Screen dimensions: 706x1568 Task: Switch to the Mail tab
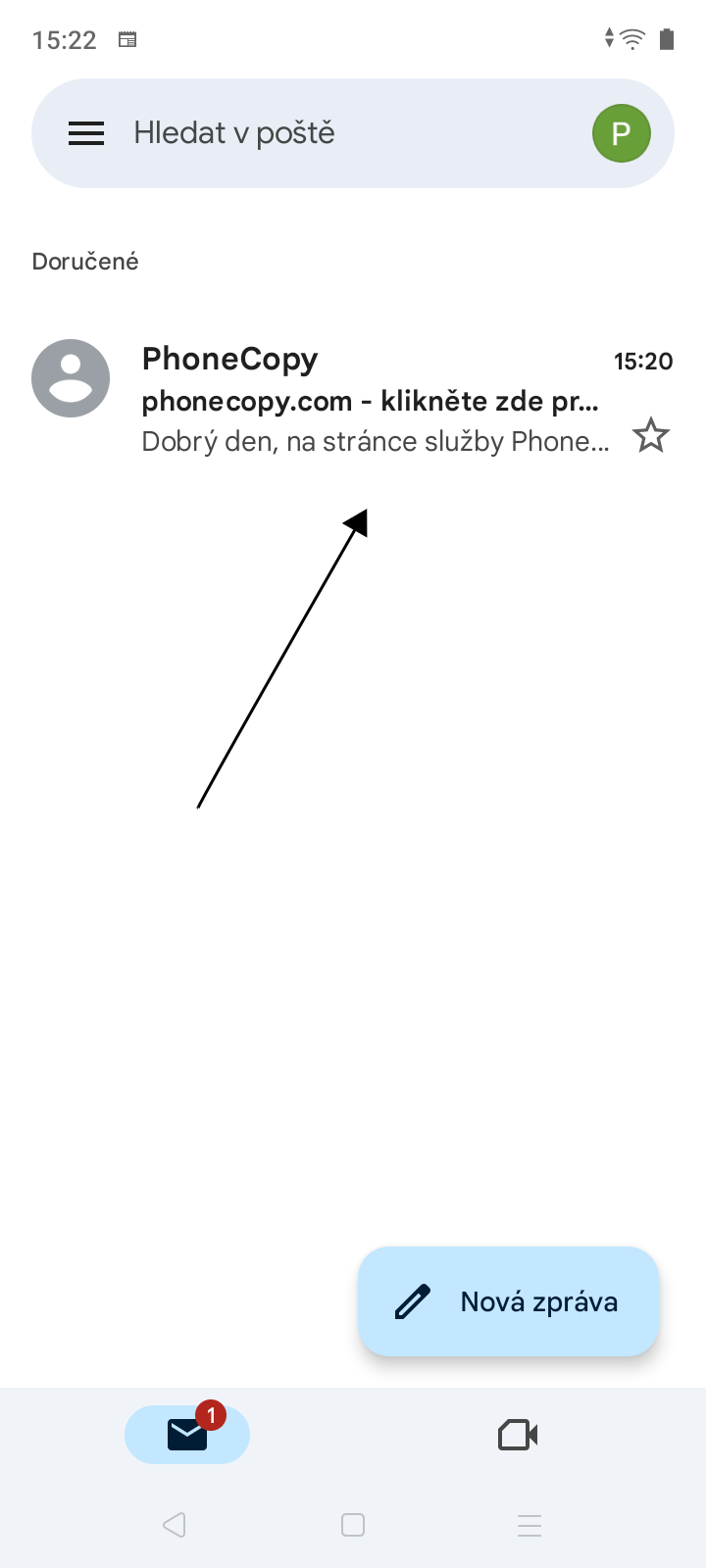click(187, 1435)
